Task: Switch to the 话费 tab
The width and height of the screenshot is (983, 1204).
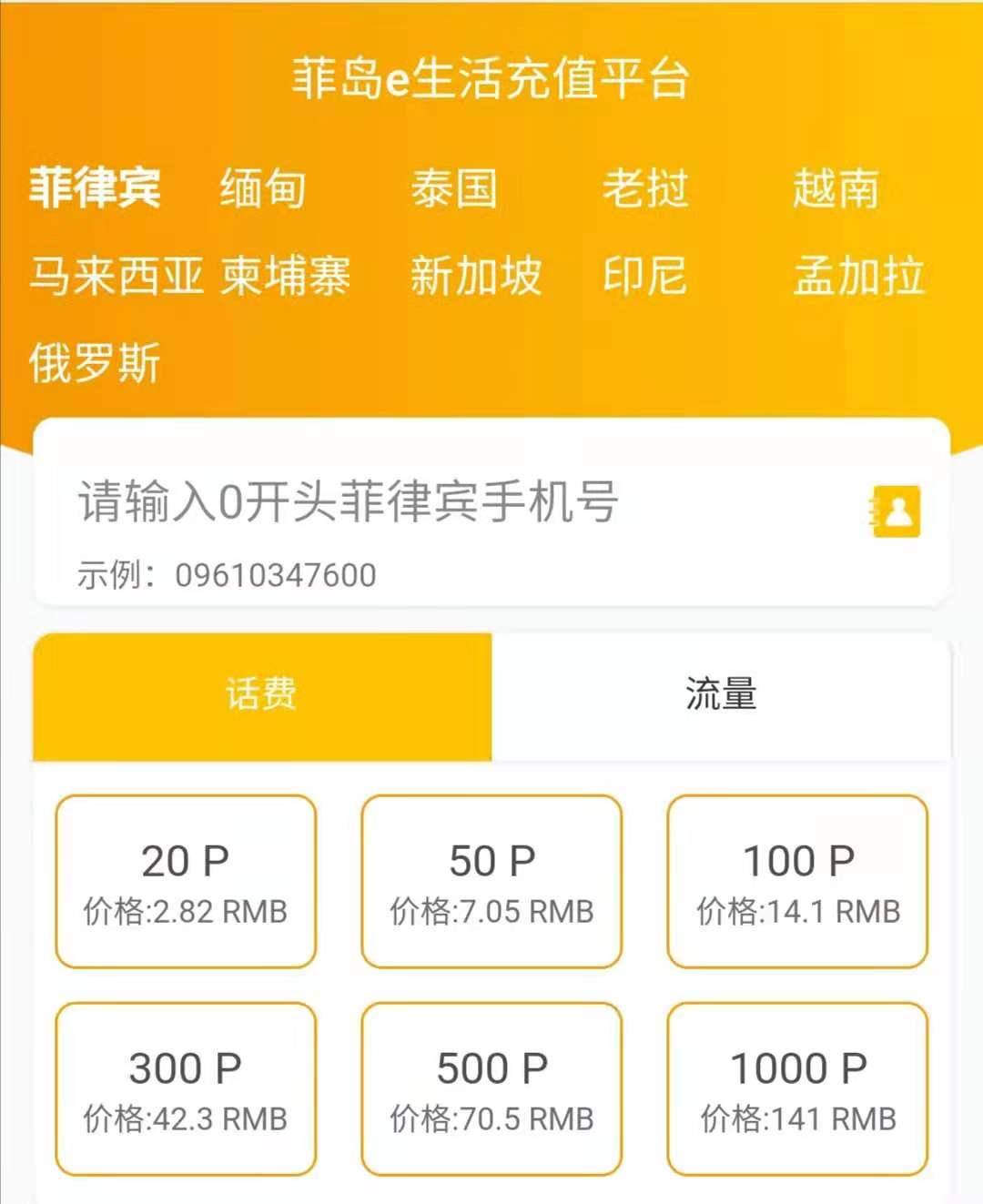Action: pos(264,694)
